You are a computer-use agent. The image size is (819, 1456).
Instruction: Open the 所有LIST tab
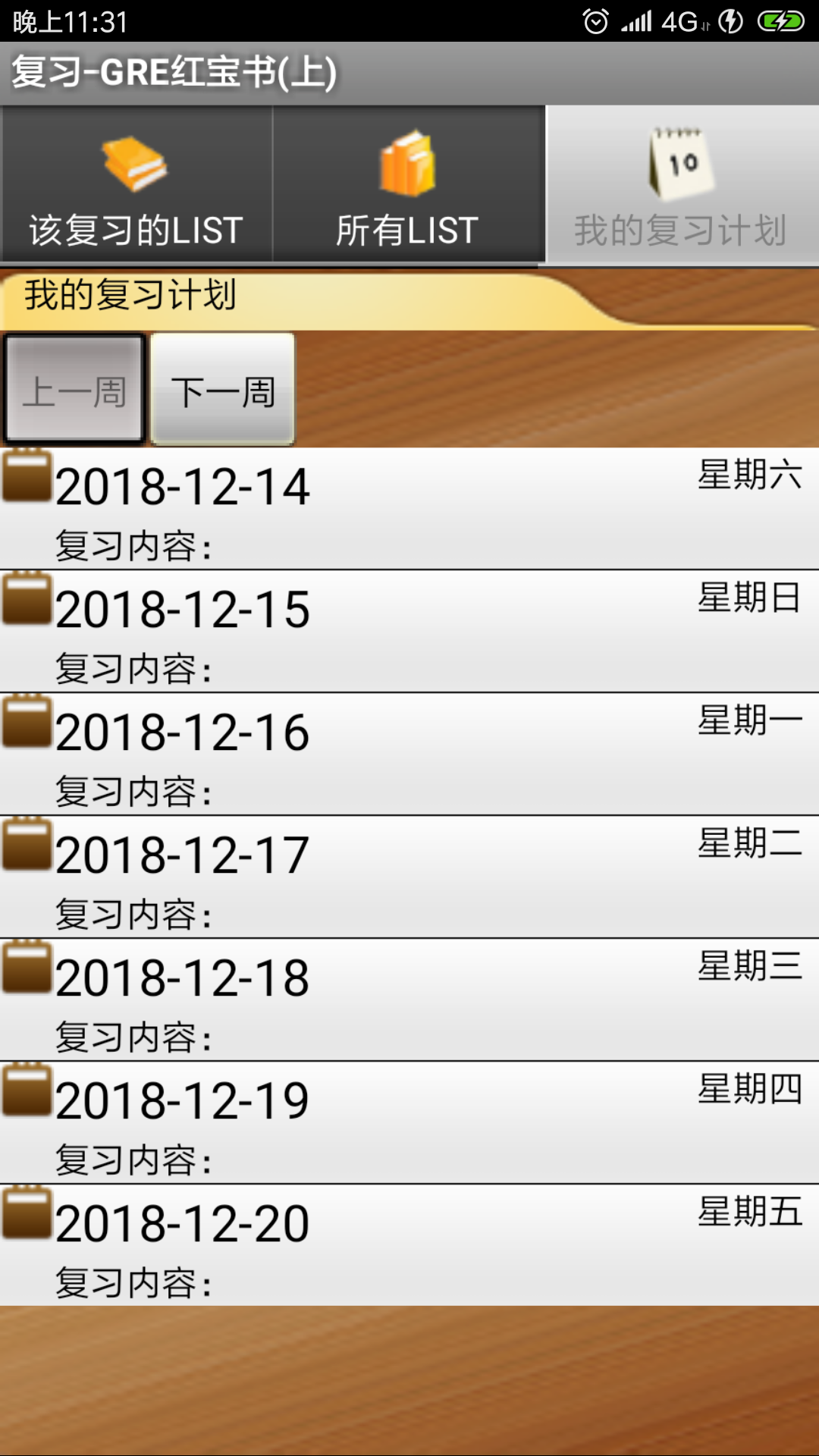(408, 184)
